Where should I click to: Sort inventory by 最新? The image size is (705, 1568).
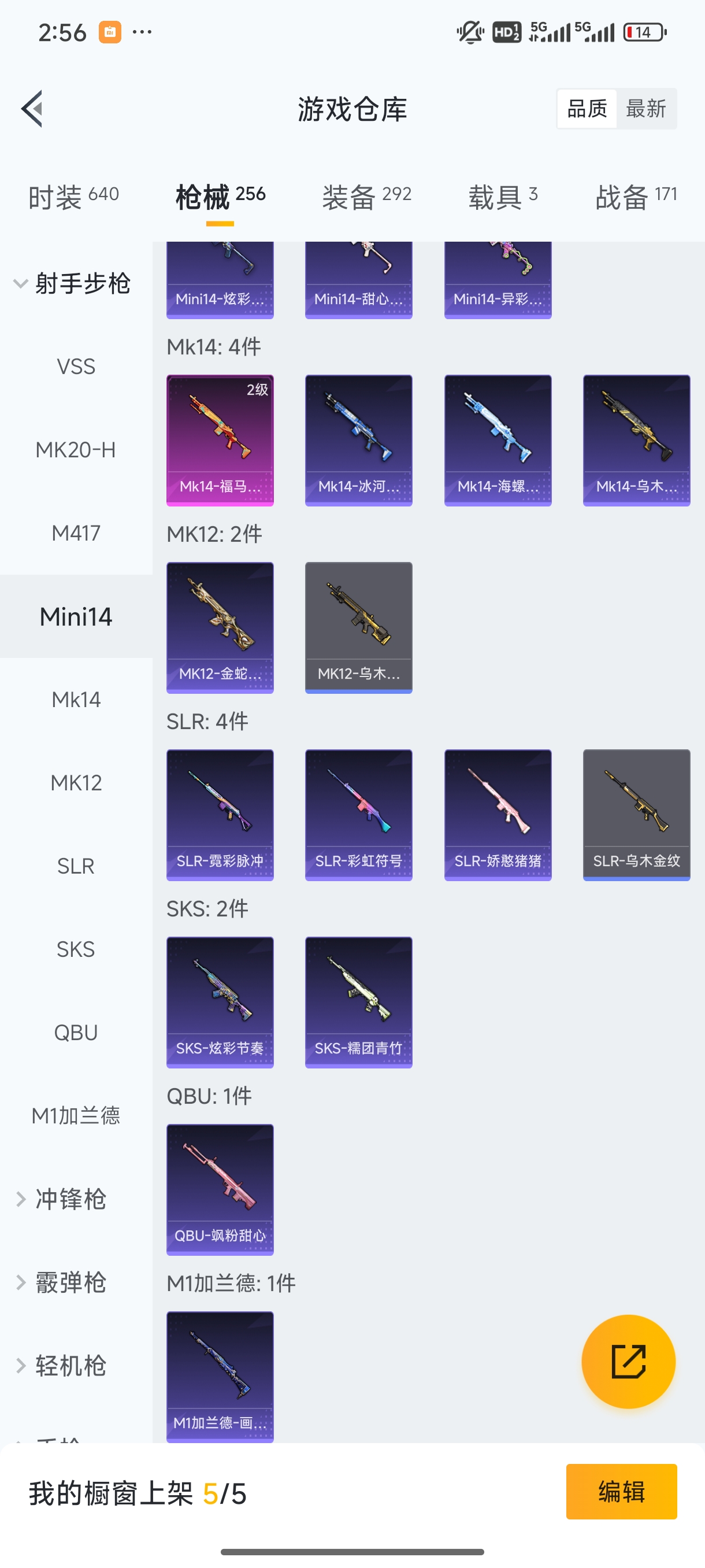coord(645,109)
